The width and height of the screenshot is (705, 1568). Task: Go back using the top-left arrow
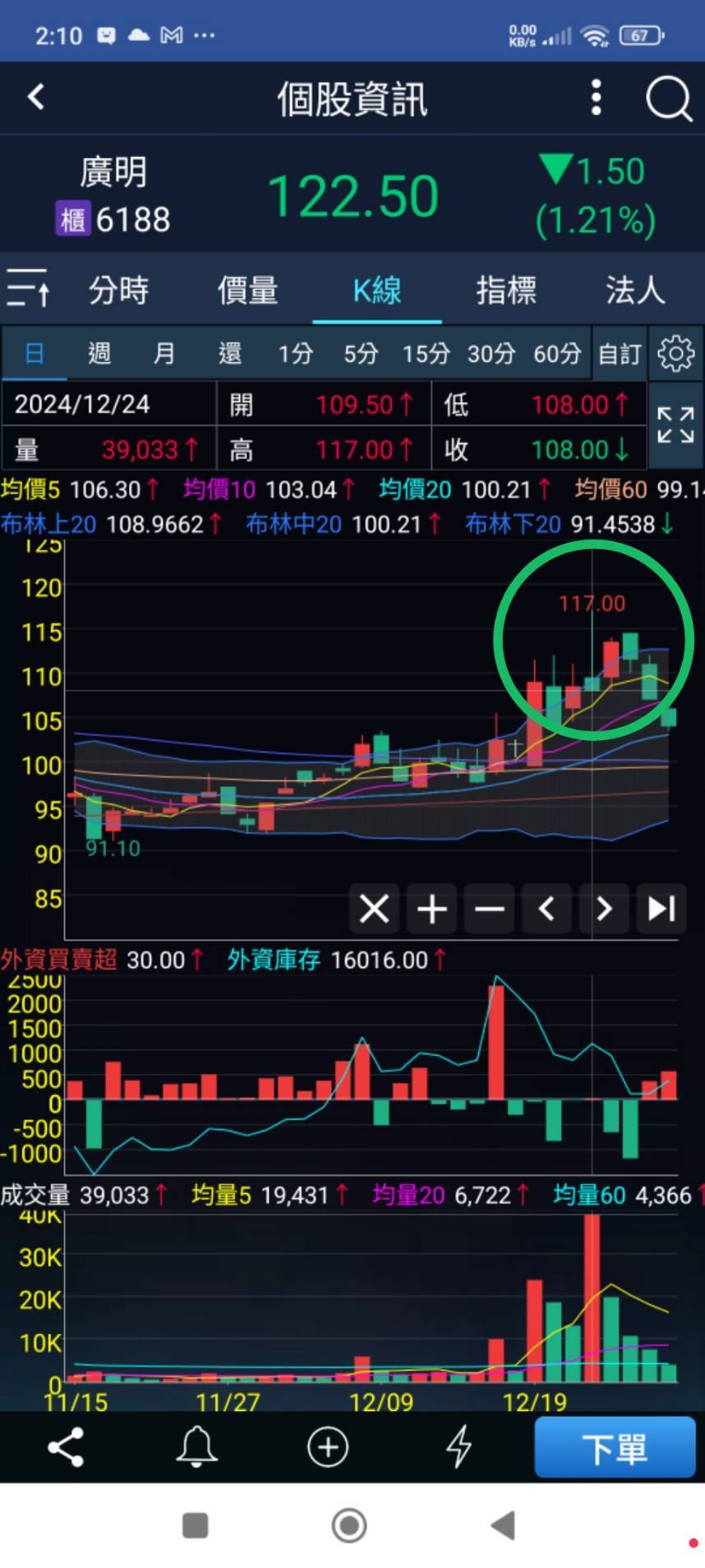pos(35,97)
